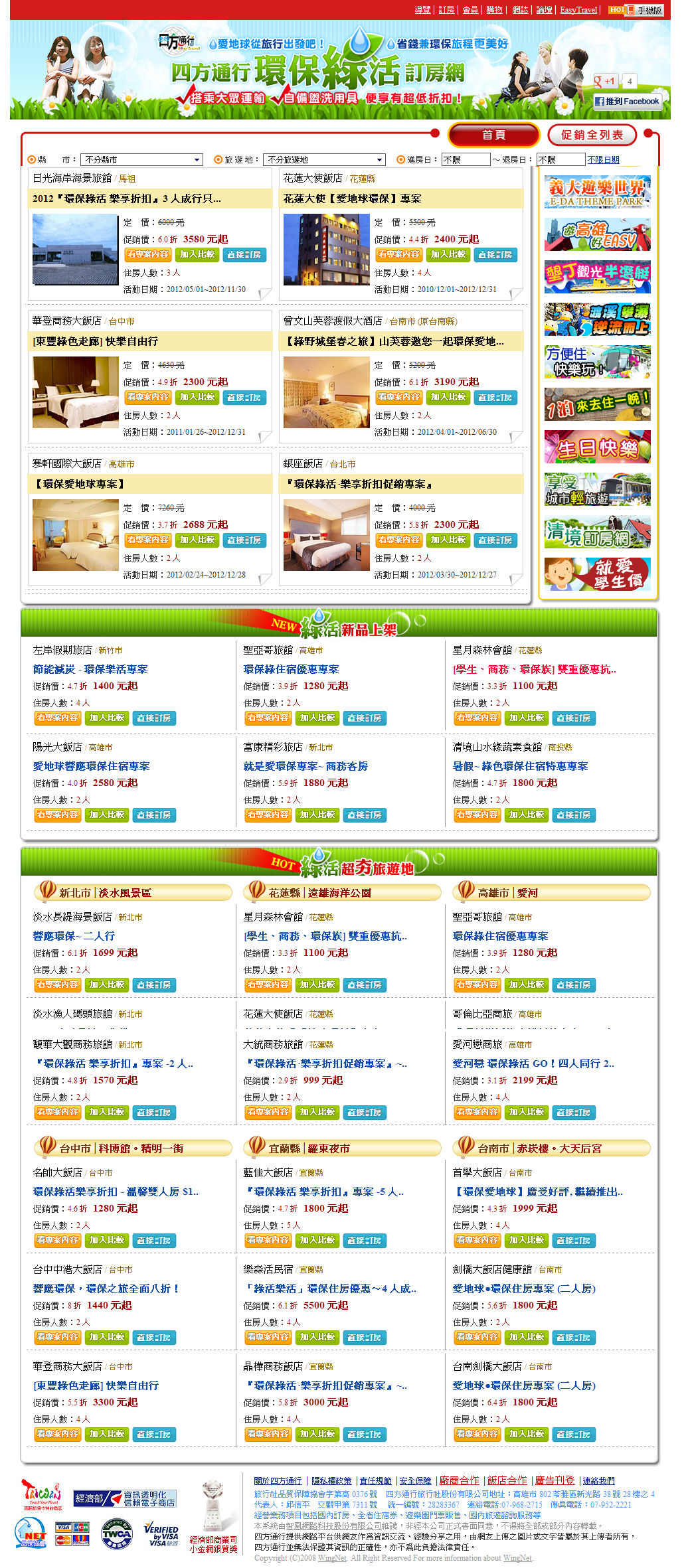
Task: Click the 不限日期 link
Action: pyautogui.click(x=603, y=160)
